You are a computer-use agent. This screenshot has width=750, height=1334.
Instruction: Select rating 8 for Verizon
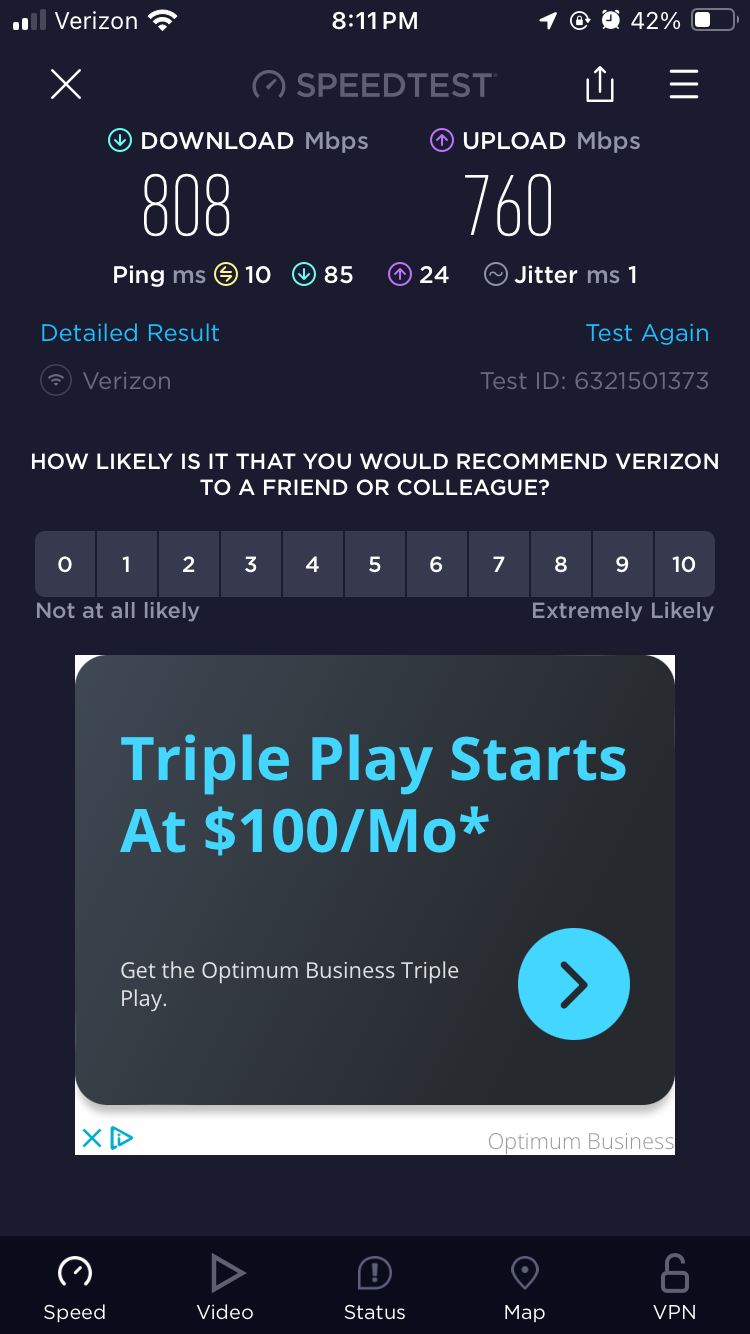560,564
